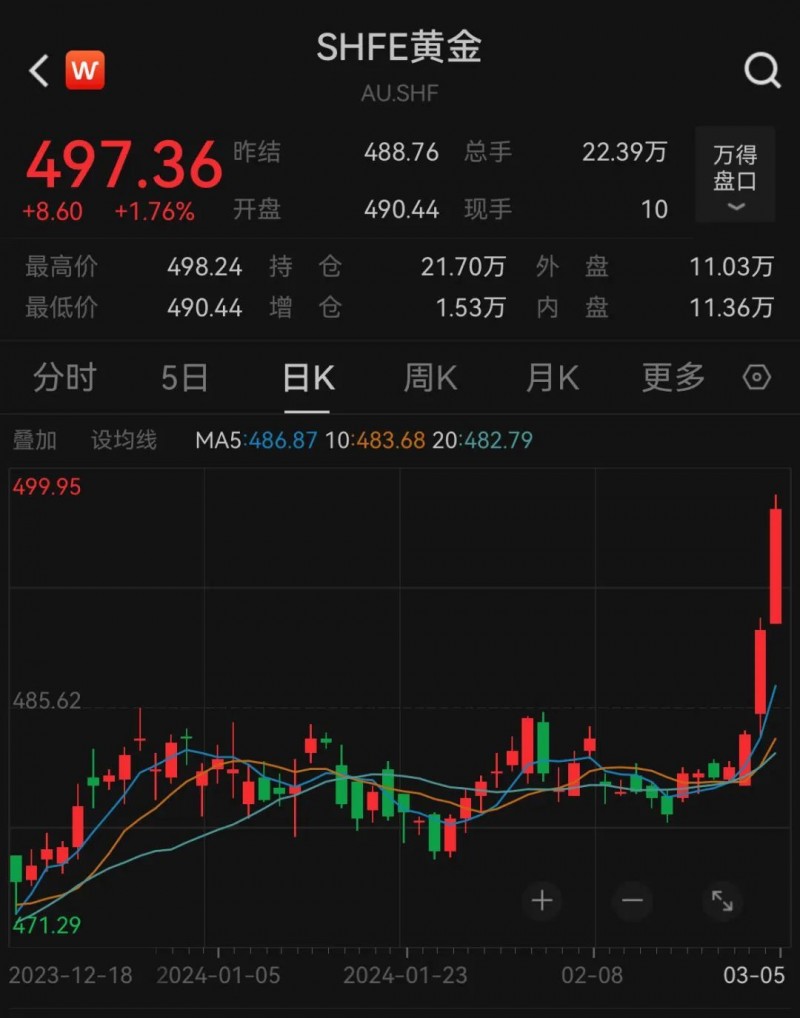Viewport: 800px width, 1018px height.
Task: Open the 更多 chart period options
Action: [673, 378]
